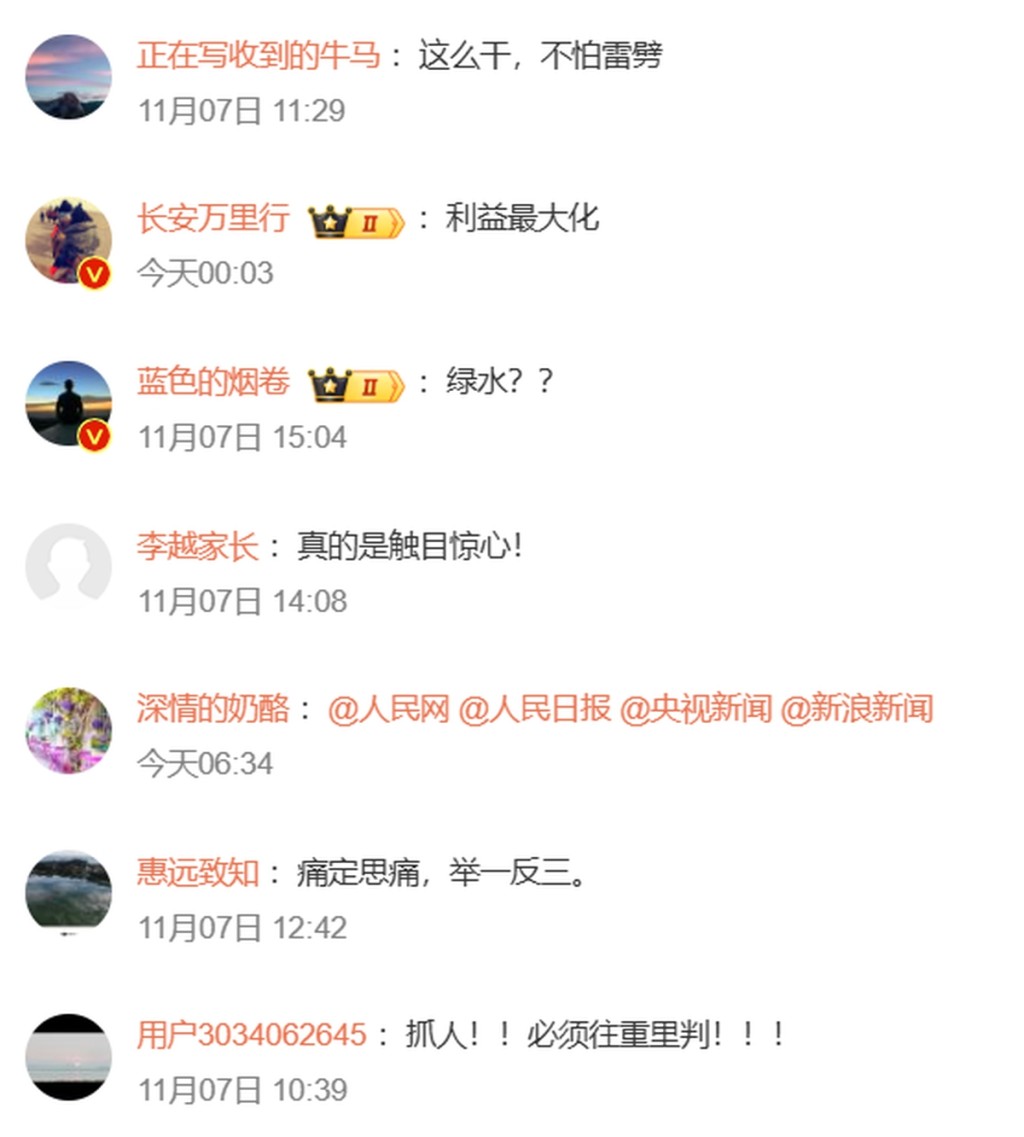This screenshot has height=1137, width=1024.
Task: Open the profile of 正在写收到的牛马
Action: (x=260, y=57)
